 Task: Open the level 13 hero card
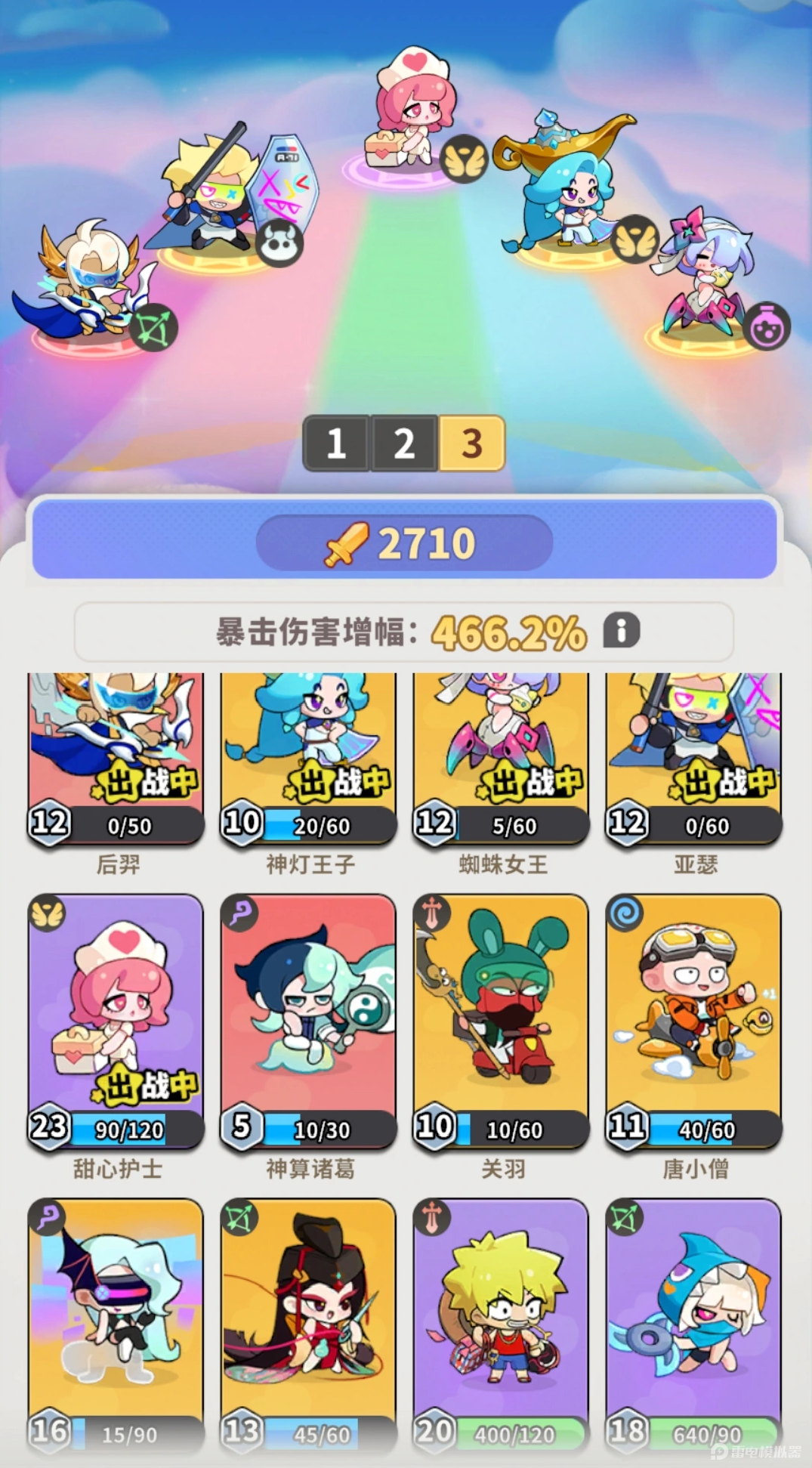308,1322
